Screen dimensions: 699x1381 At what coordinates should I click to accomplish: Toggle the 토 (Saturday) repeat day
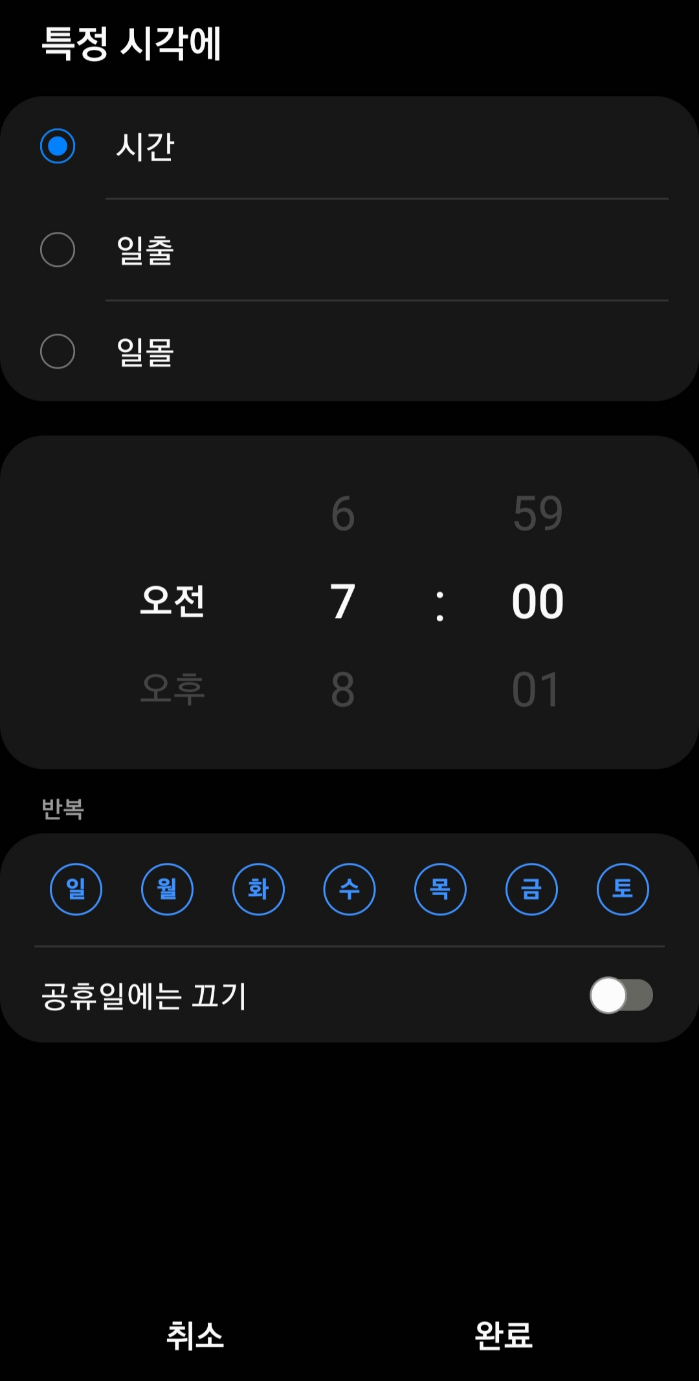[622, 889]
